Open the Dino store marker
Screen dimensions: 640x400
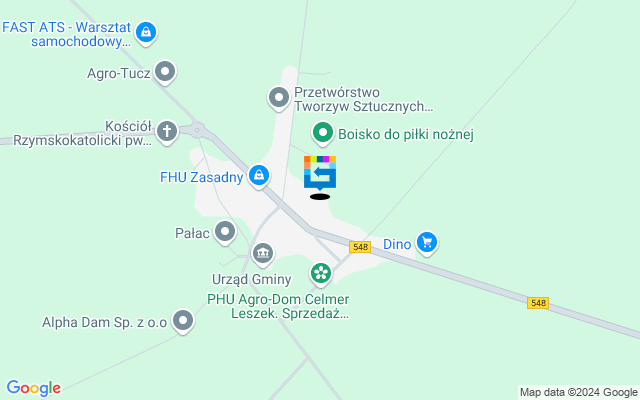pos(427,241)
